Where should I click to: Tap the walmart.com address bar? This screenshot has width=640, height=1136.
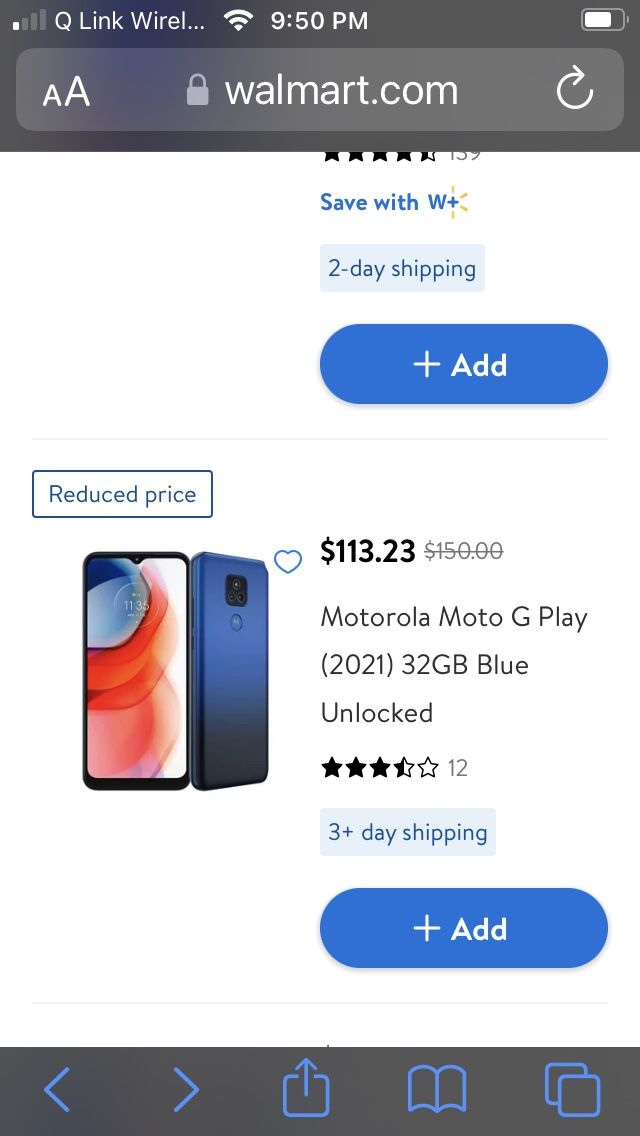point(322,92)
